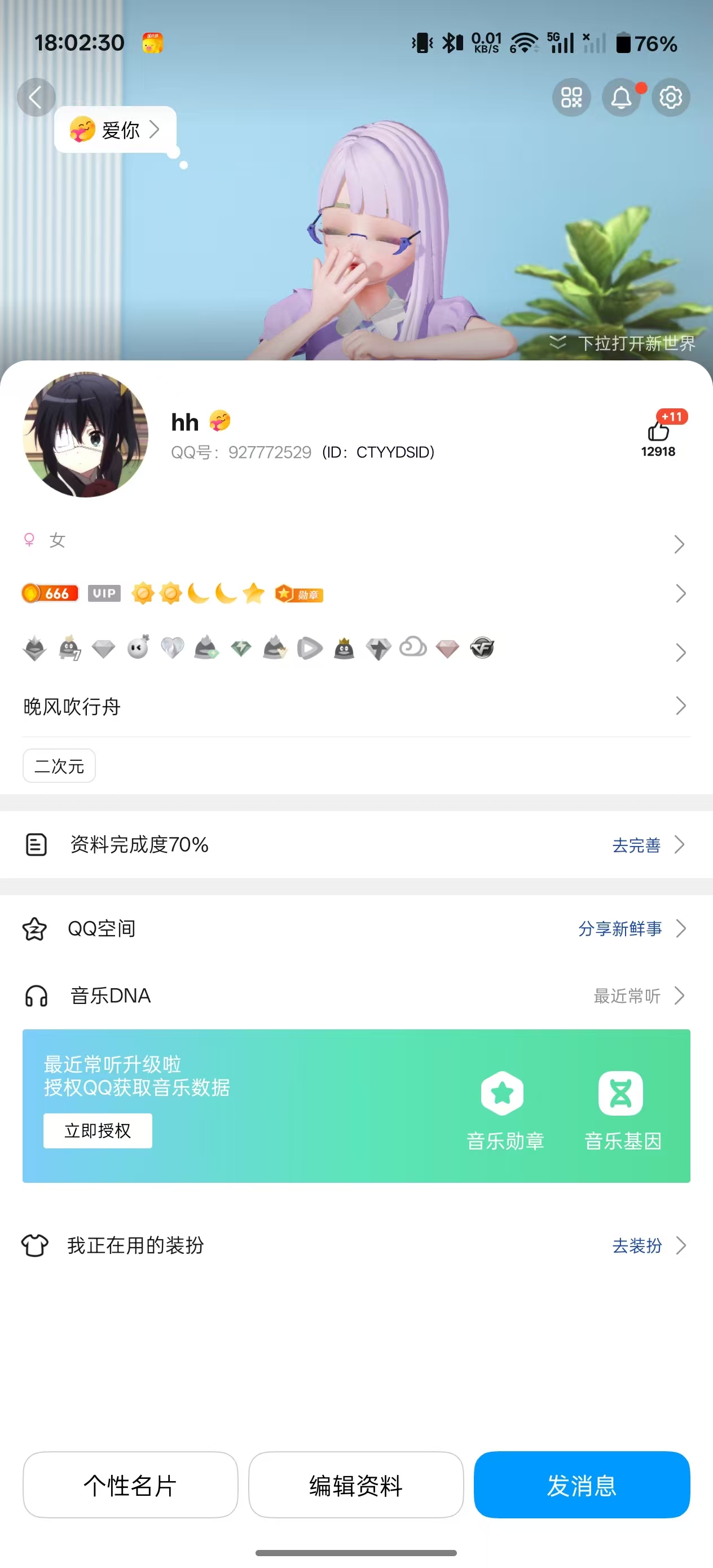Tap the 爱你 status bubble

pyautogui.click(x=115, y=130)
